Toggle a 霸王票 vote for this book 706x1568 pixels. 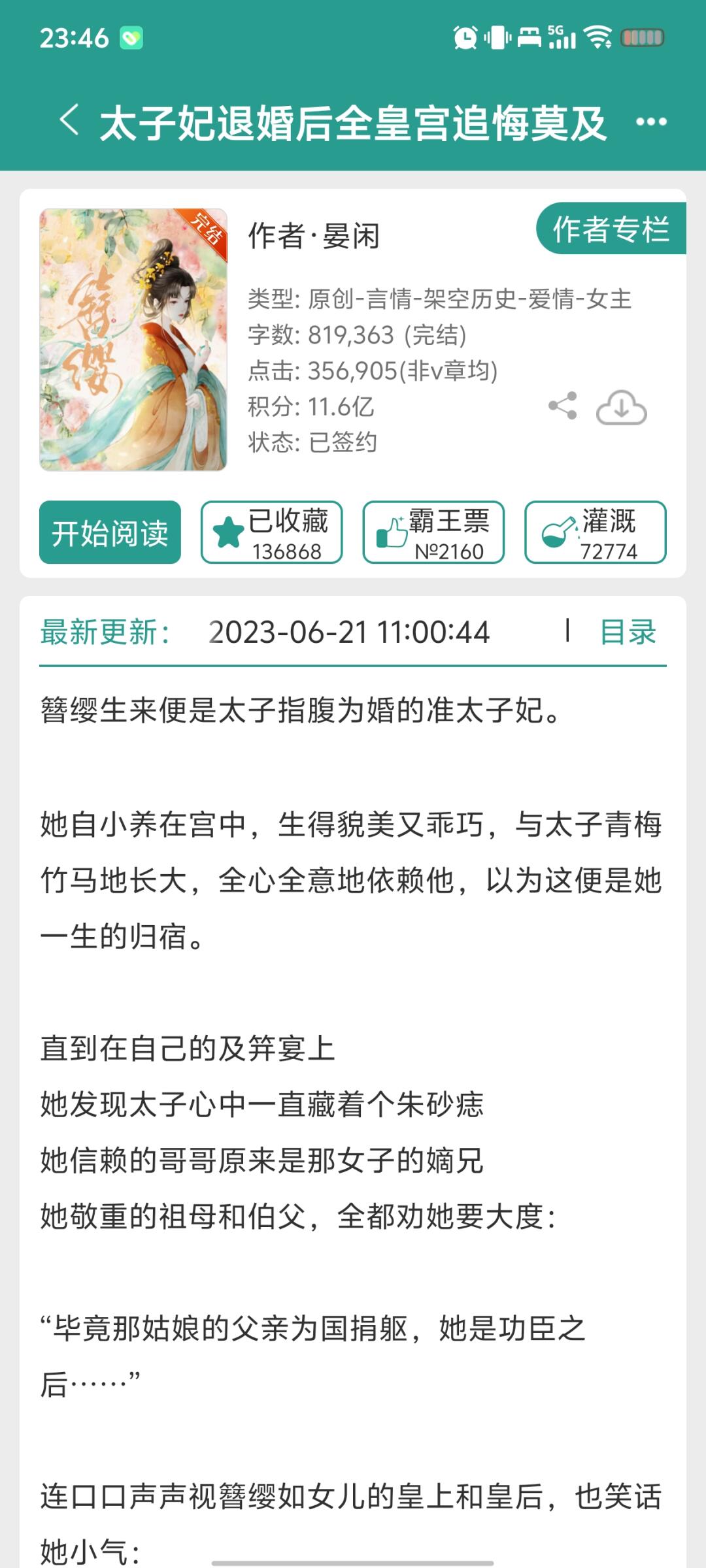click(433, 532)
